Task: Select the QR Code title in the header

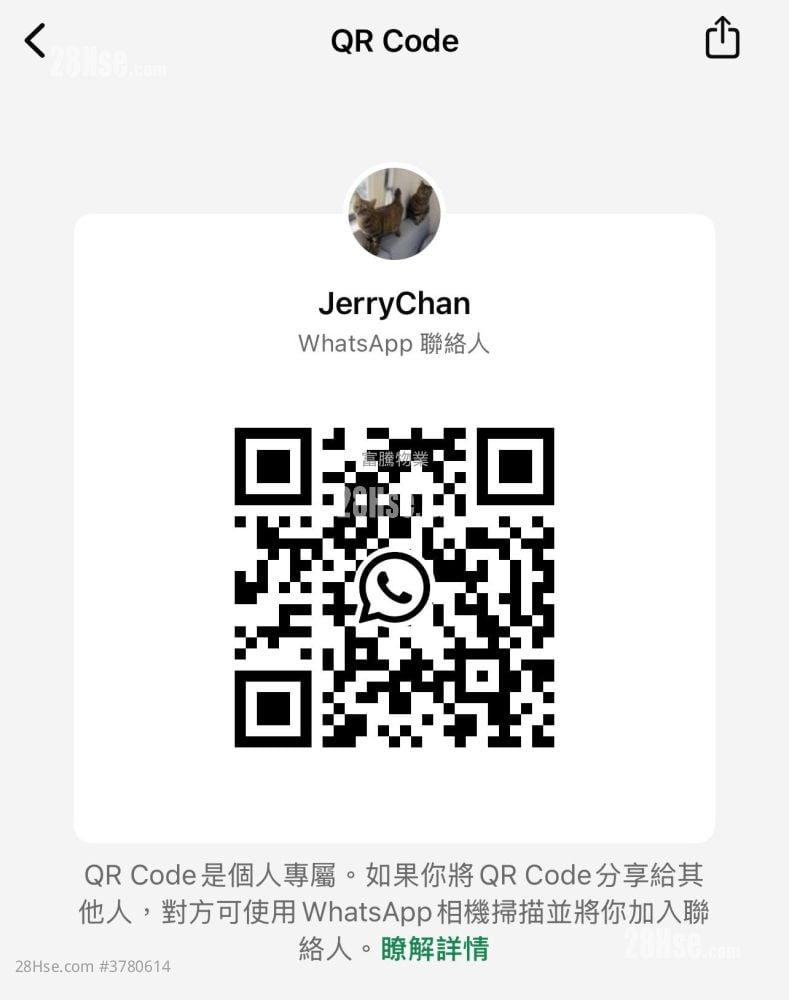Action: [x=394, y=41]
